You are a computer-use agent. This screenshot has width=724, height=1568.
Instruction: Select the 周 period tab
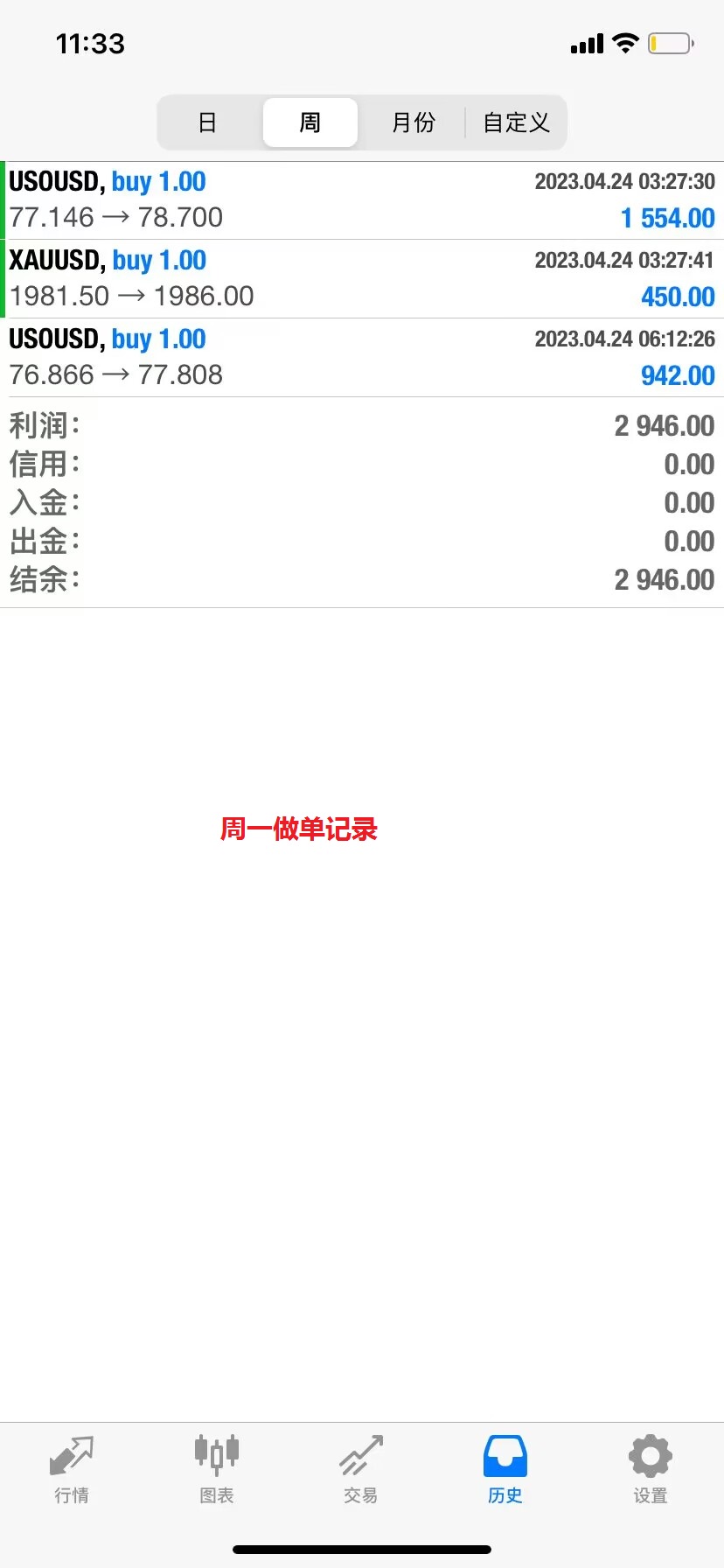point(310,122)
